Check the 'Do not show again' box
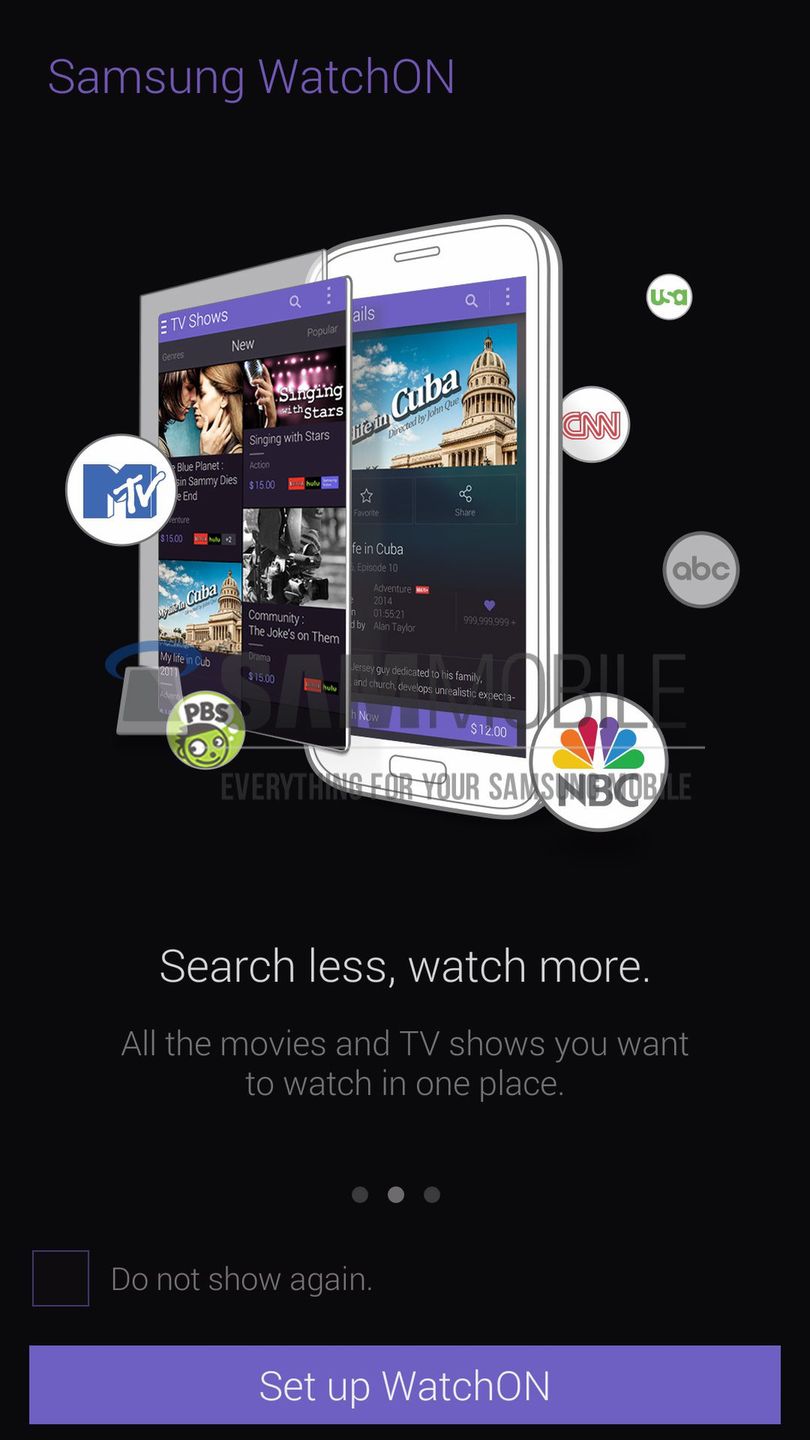Viewport: 810px width, 1440px height. tap(61, 1278)
